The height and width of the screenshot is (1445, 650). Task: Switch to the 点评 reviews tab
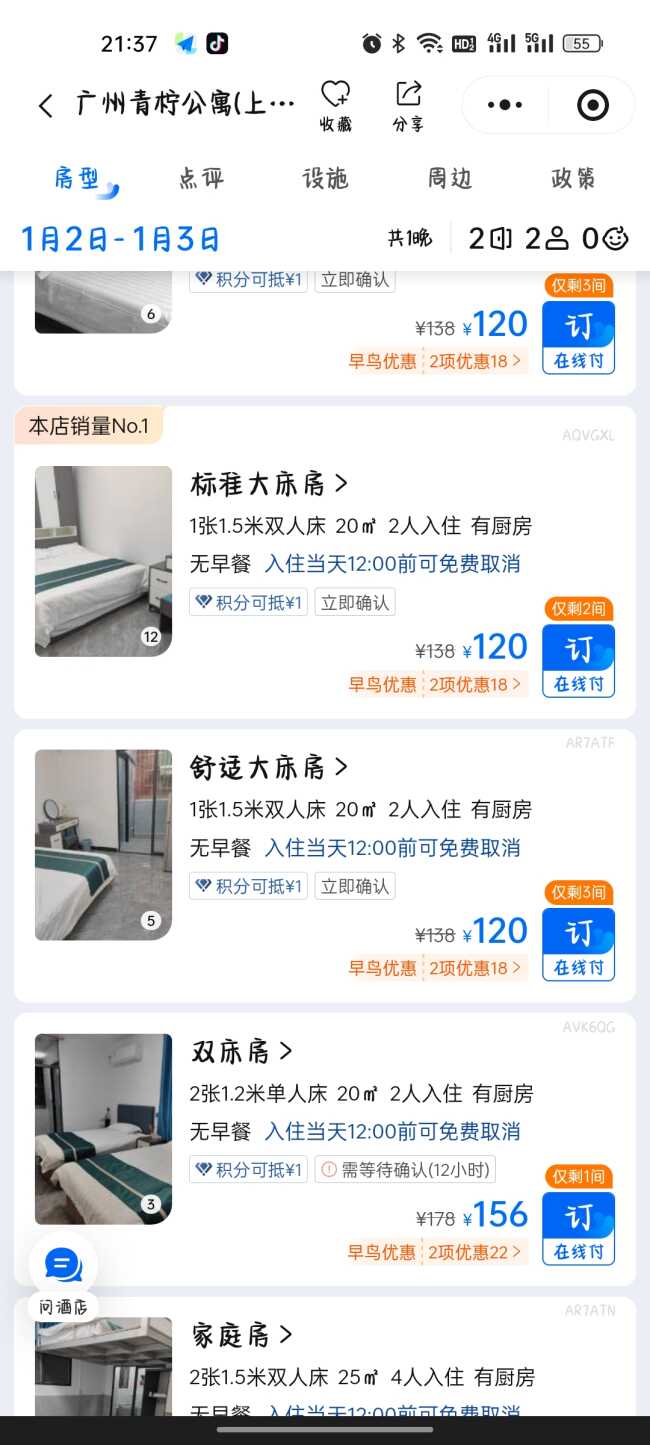coord(201,179)
